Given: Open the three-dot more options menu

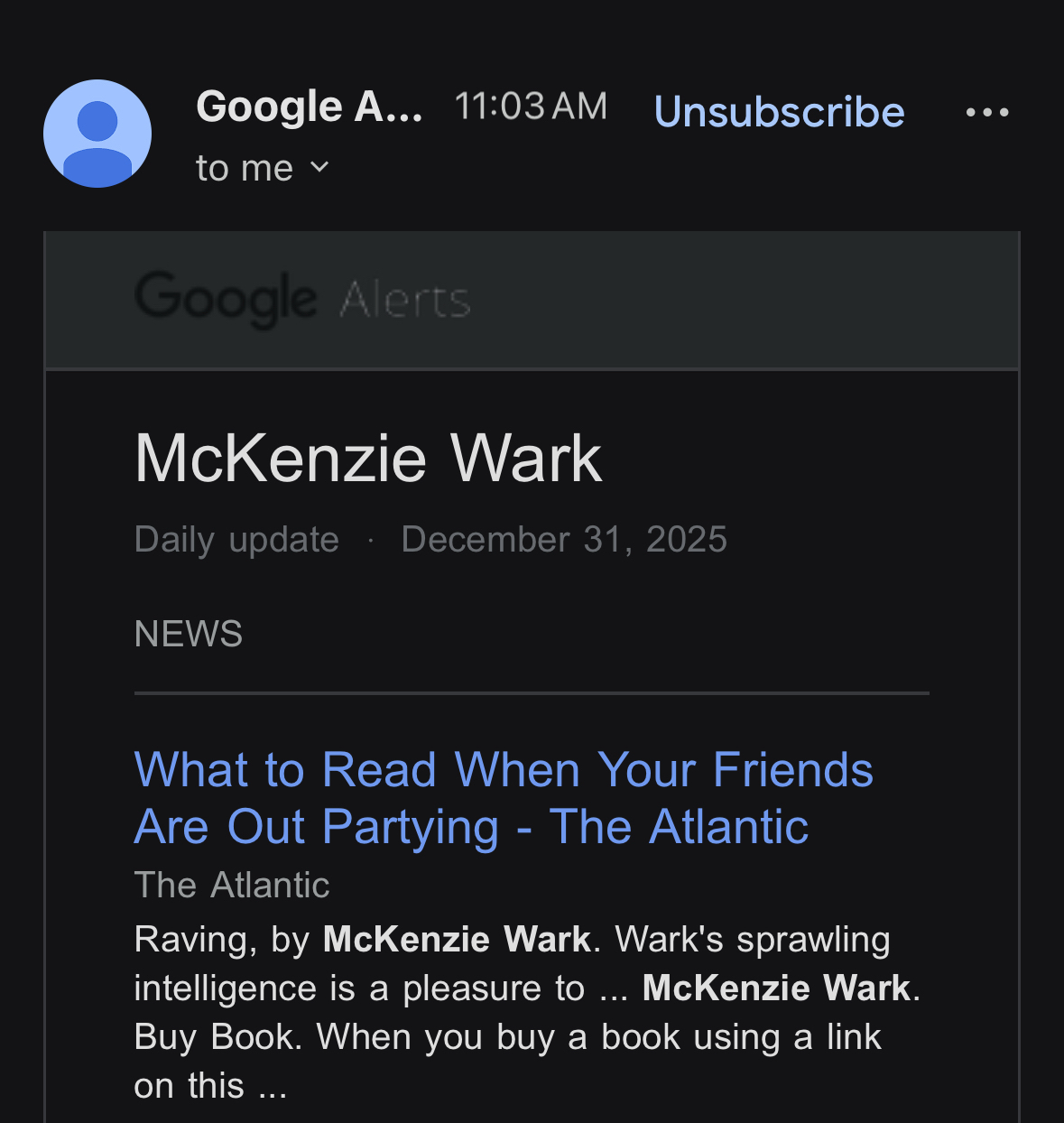Looking at the screenshot, I should (986, 112).
